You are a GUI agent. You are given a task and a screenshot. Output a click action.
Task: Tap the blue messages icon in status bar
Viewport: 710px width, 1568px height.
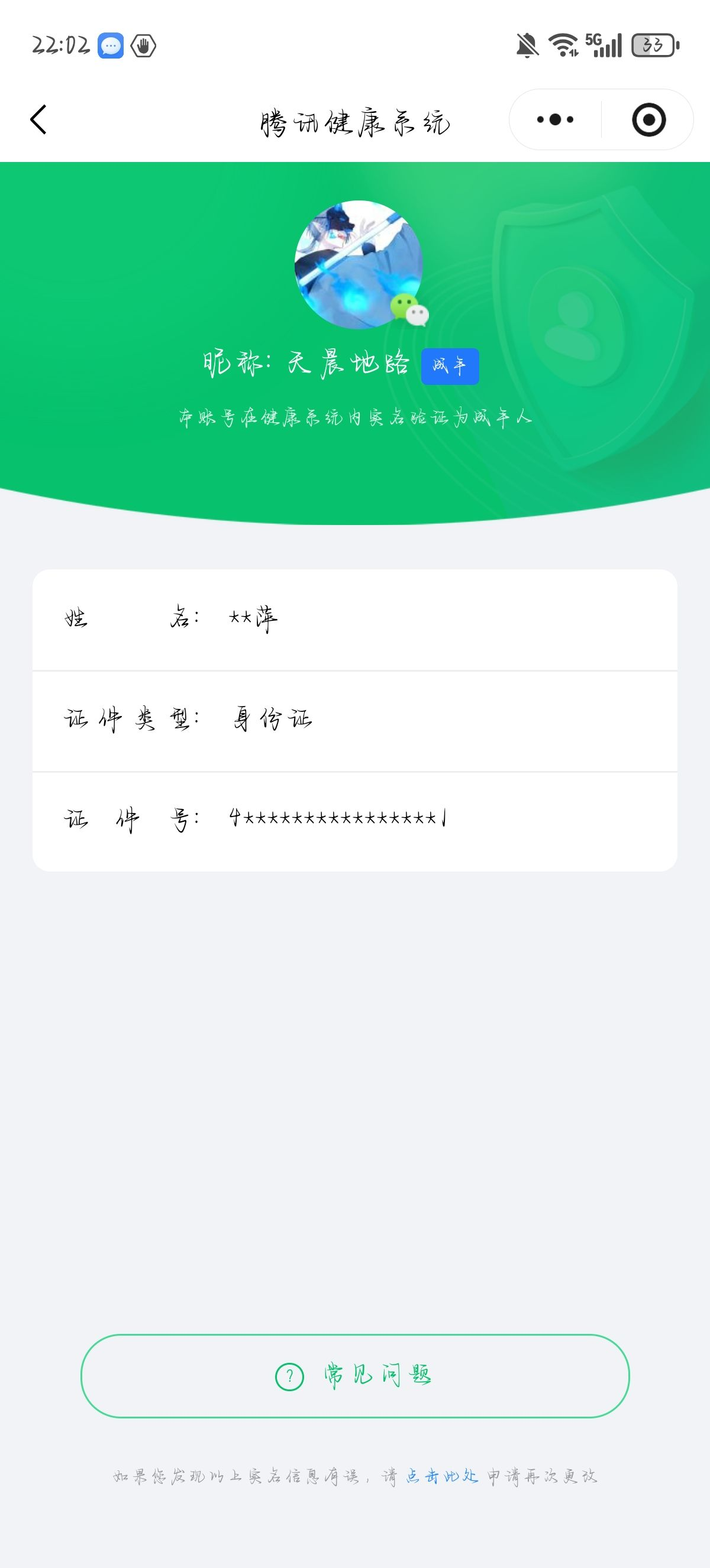(x=109, y=44)
